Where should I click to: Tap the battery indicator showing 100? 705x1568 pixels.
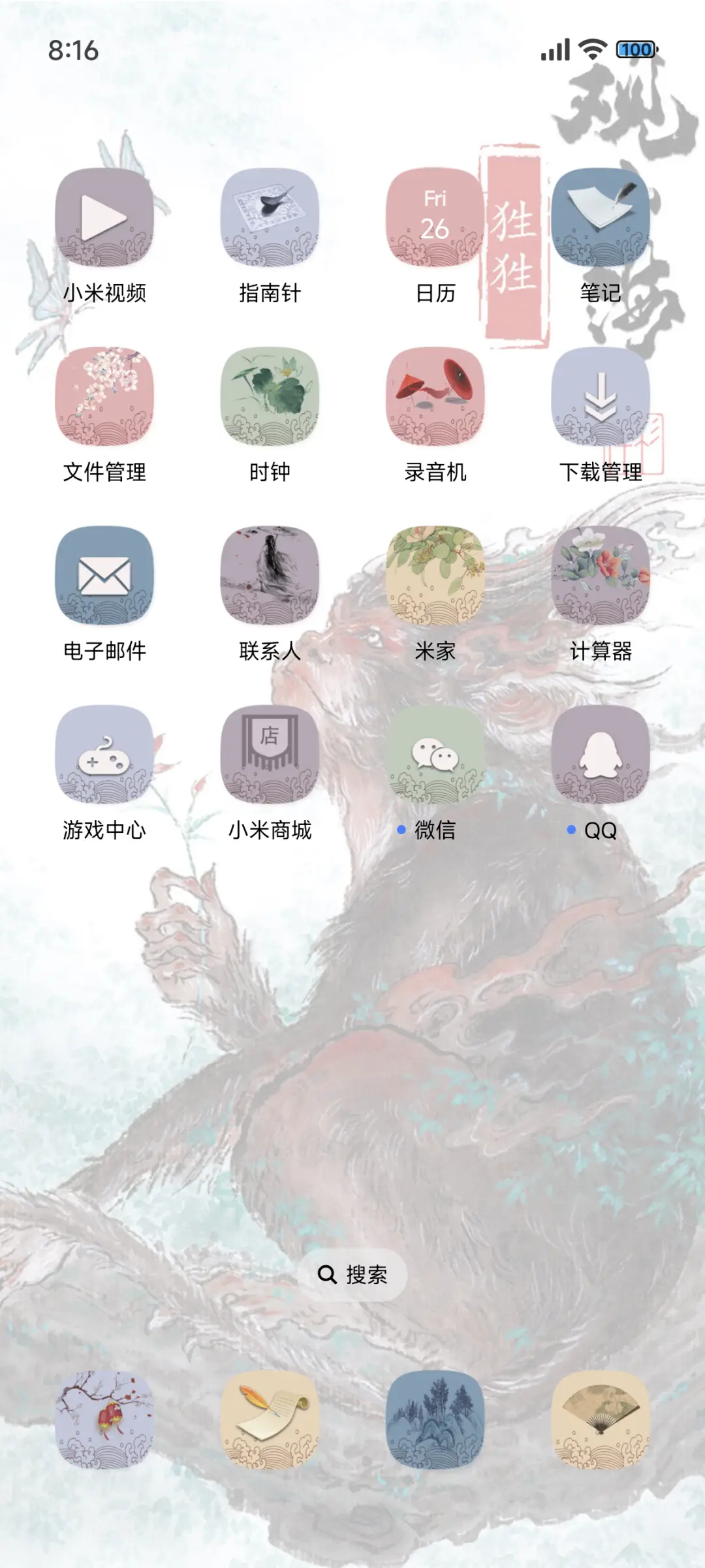[636, 50]
